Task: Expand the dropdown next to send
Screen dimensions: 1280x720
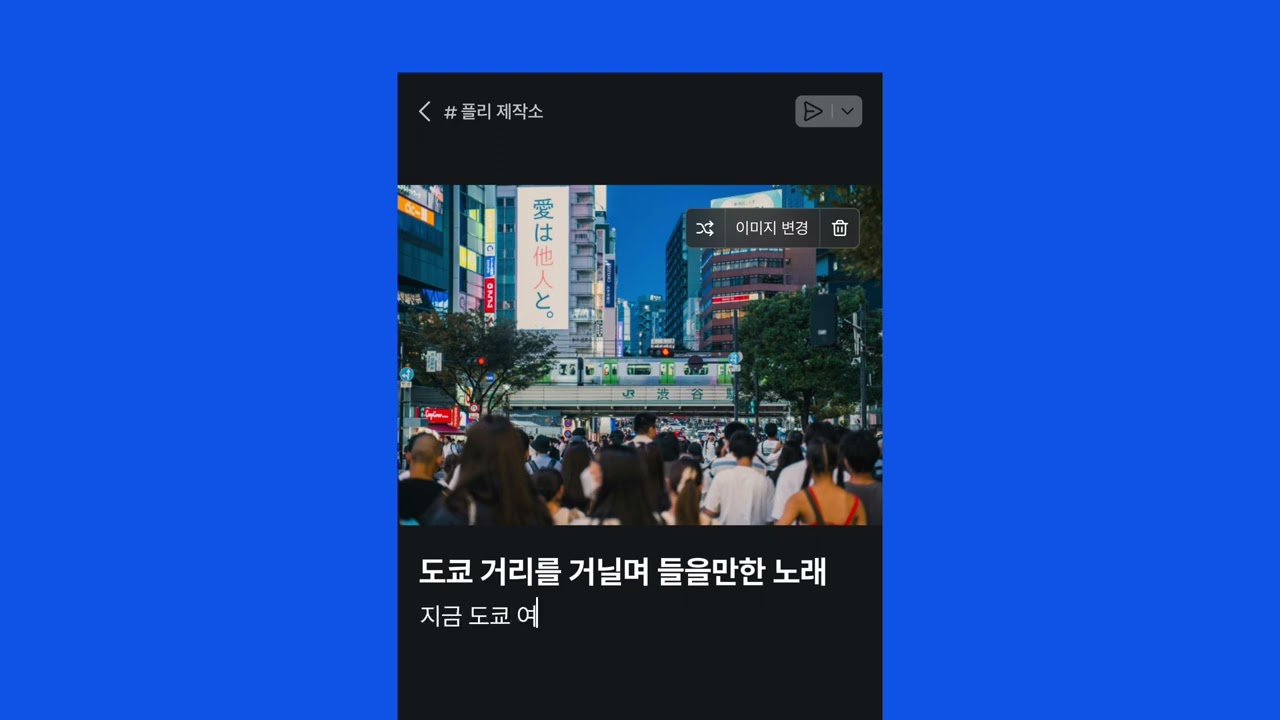Action: pyautogui.click(x=847, y=111)
